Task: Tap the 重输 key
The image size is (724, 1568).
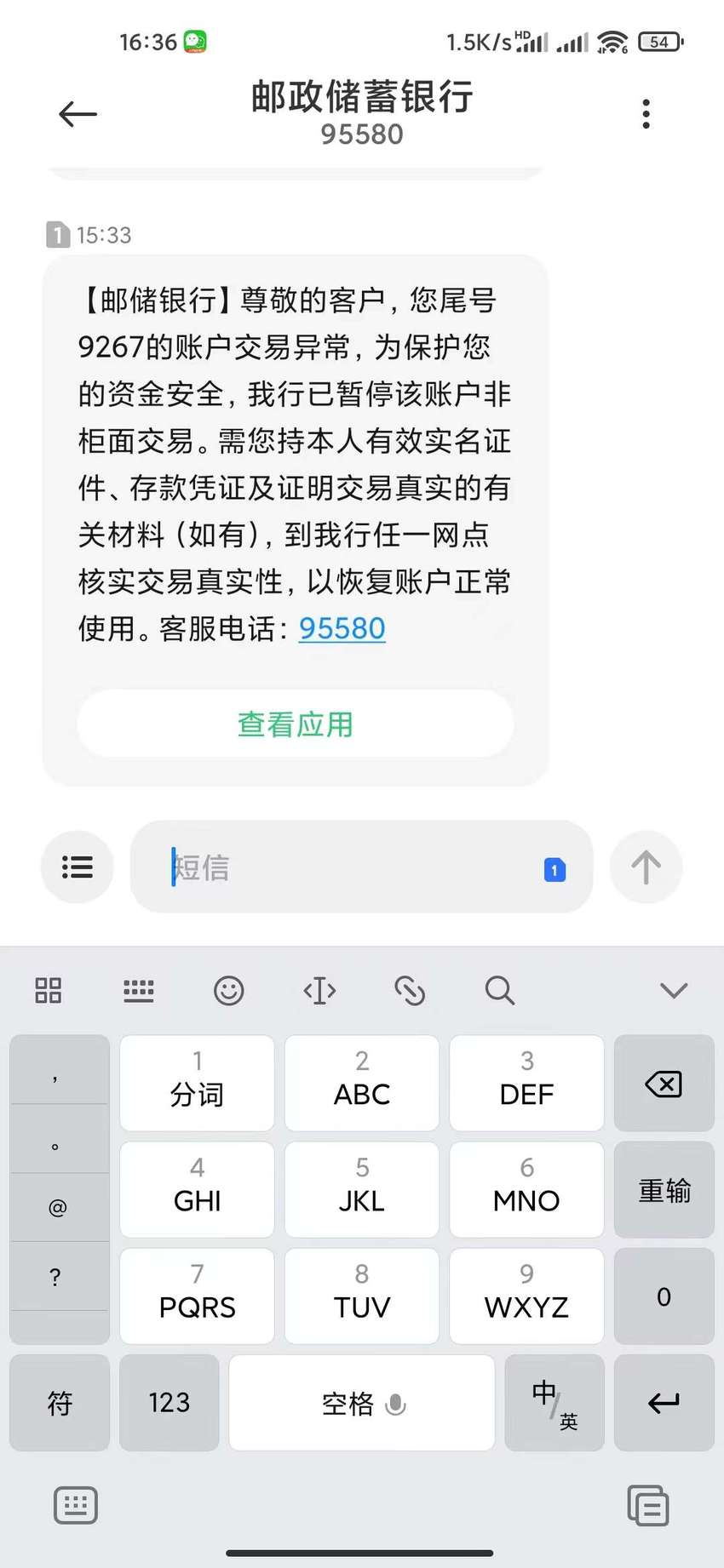Action: [x=664, y=1190]
